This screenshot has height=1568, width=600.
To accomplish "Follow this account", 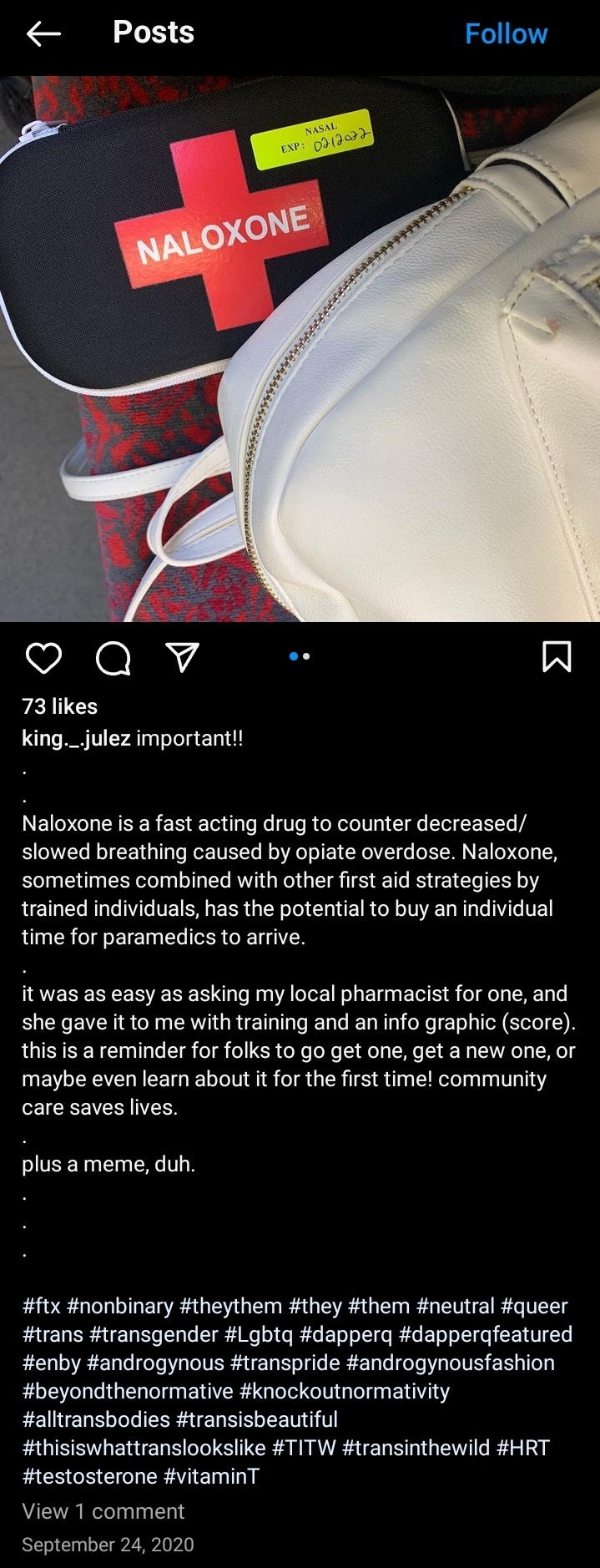I will coord(506,33).
